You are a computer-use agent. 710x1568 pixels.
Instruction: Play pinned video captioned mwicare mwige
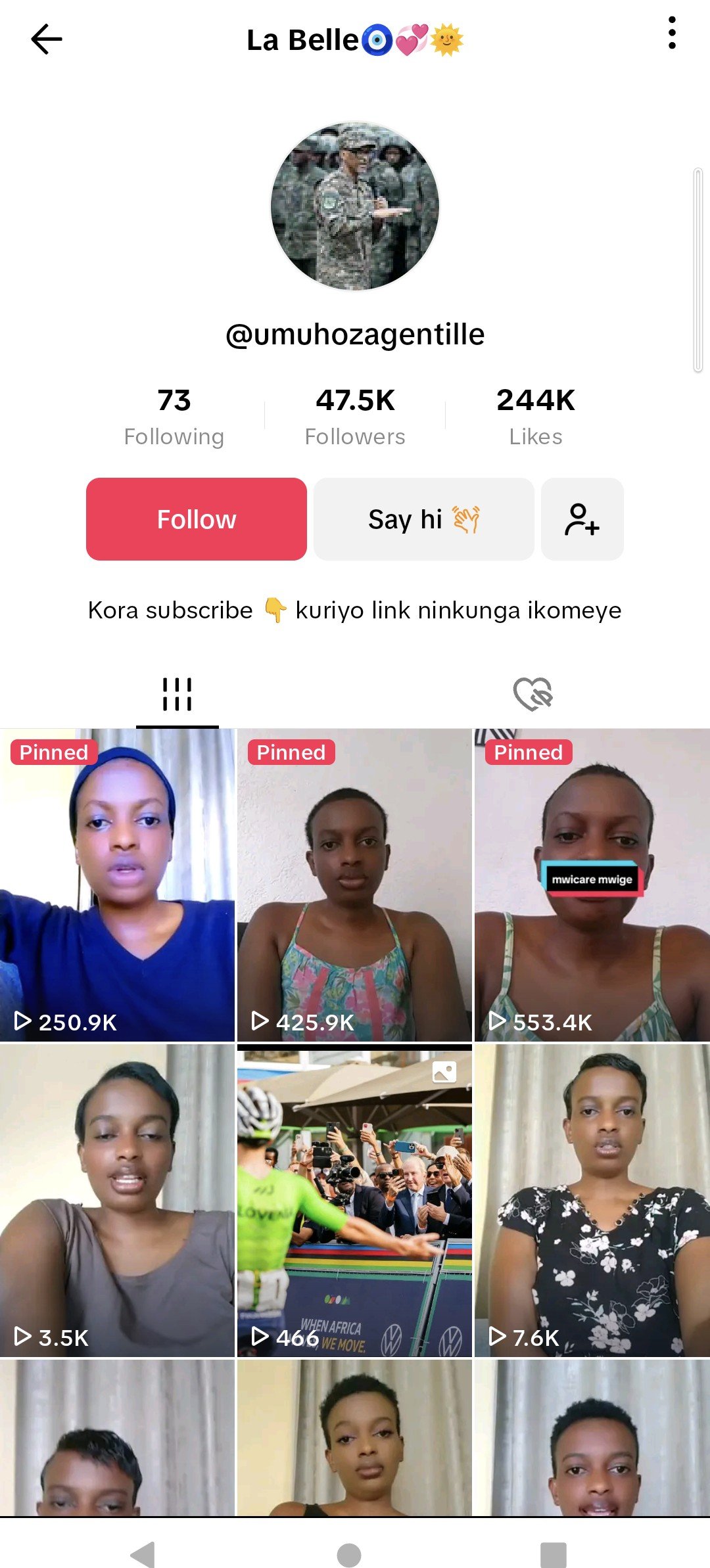(x=592, y=885)
